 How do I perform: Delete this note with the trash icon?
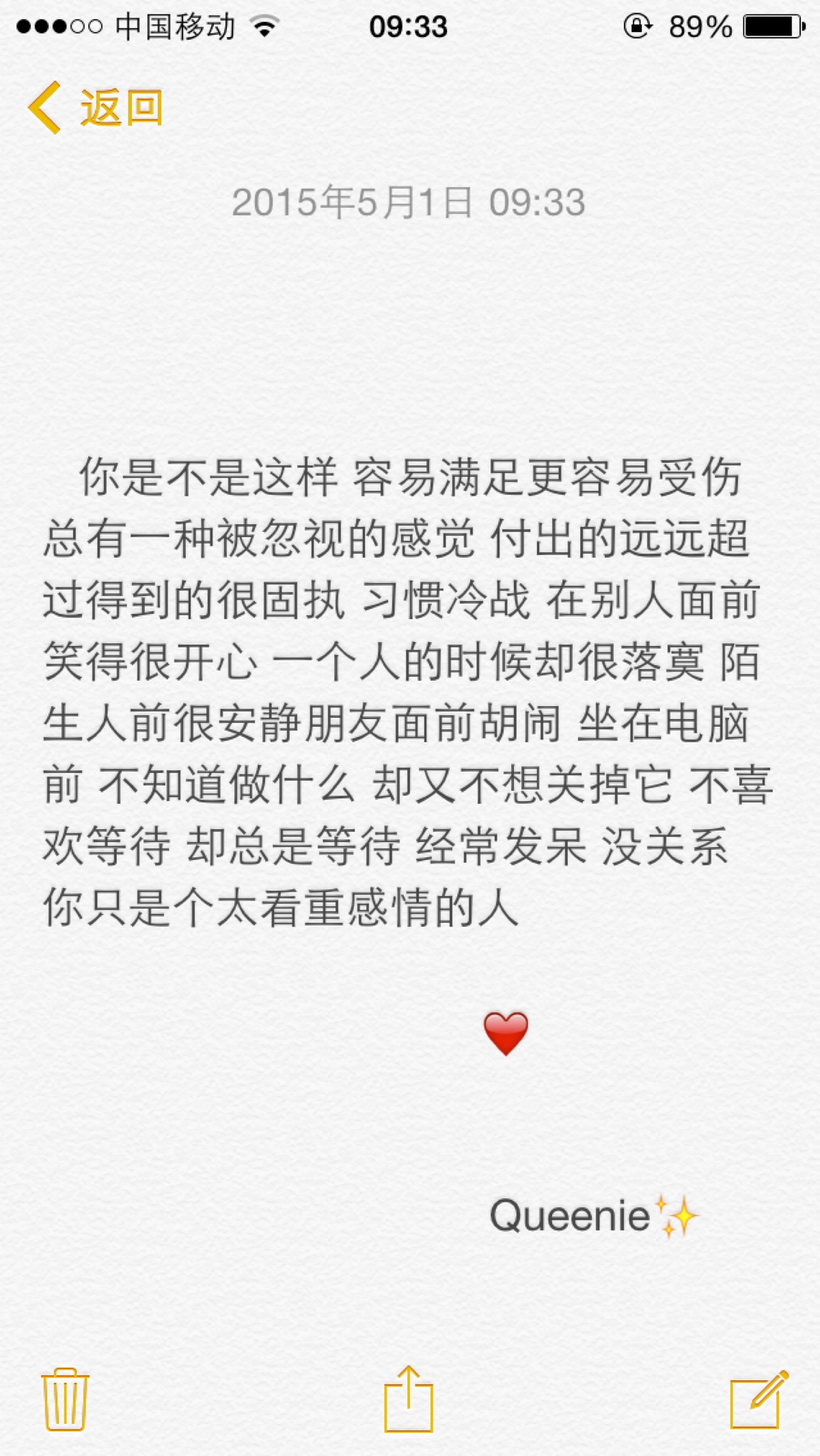click(66, 1399)
